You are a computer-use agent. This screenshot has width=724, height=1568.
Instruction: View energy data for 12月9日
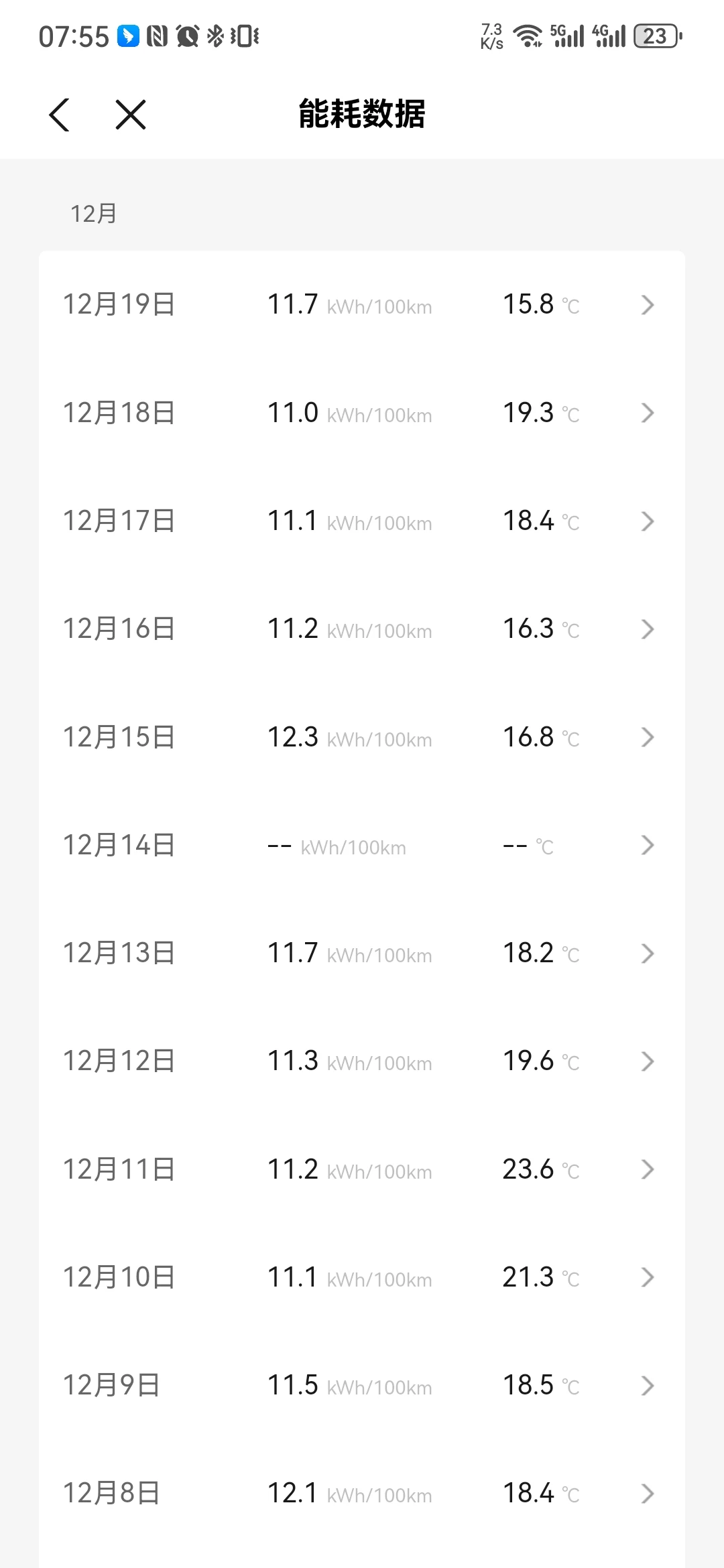[362, 1386]
